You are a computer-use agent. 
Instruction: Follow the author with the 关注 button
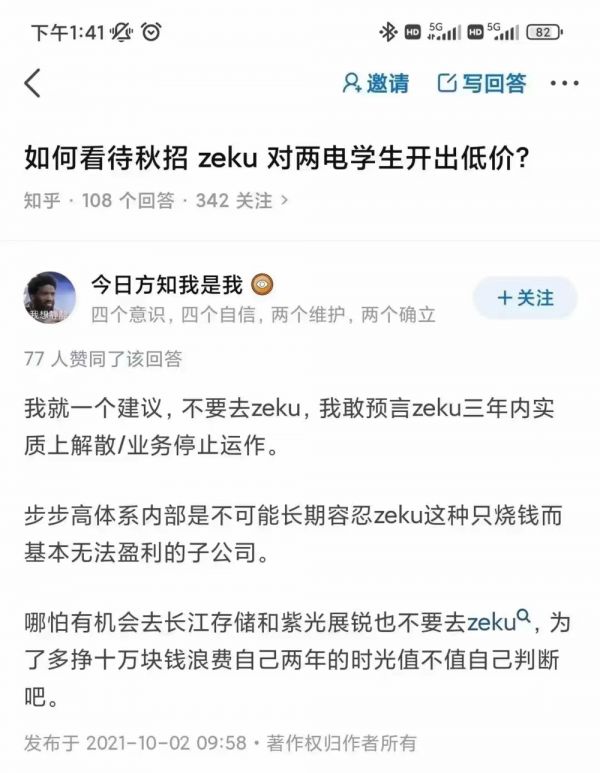(x=525, y=298)
